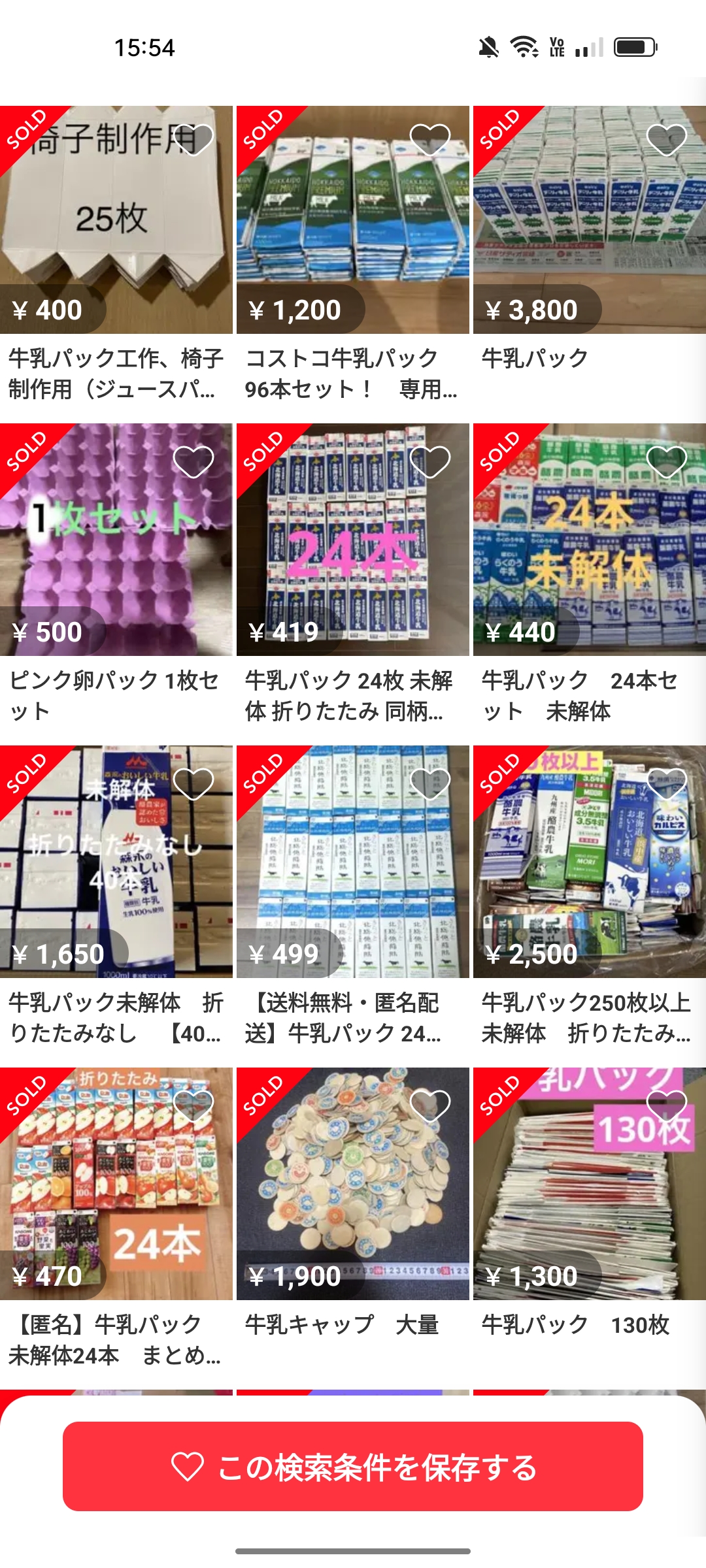Image resolution: width=706 pixels, height=1568 pixels.
Task: Favorite the 牛乳キャップ 大量 item
Action: [429, 1105]
